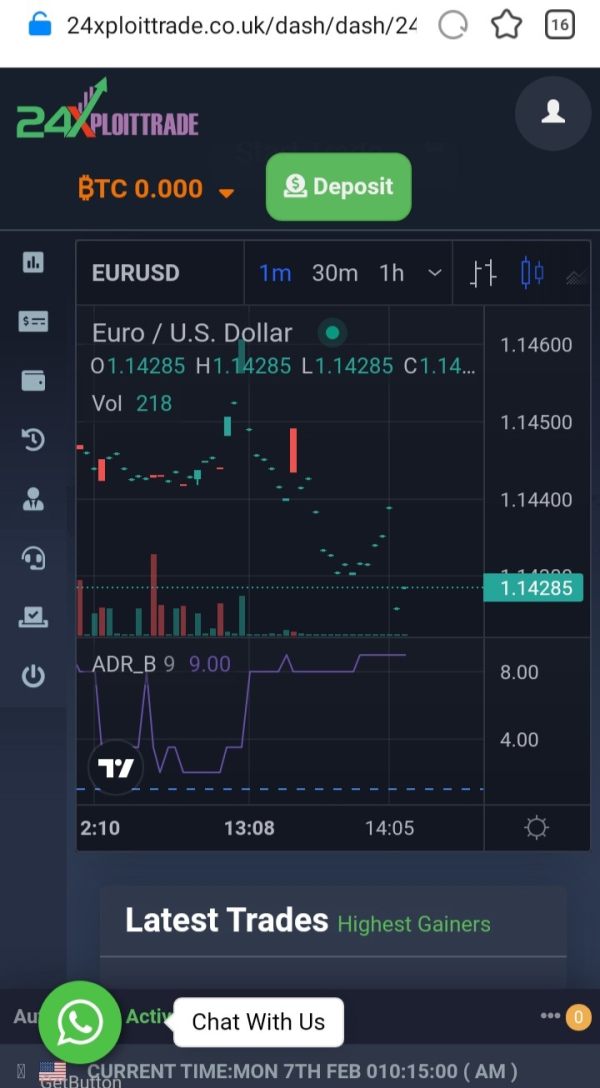
Task: Open the bar chart sidebar icon
Action: (x=33, y=262)
